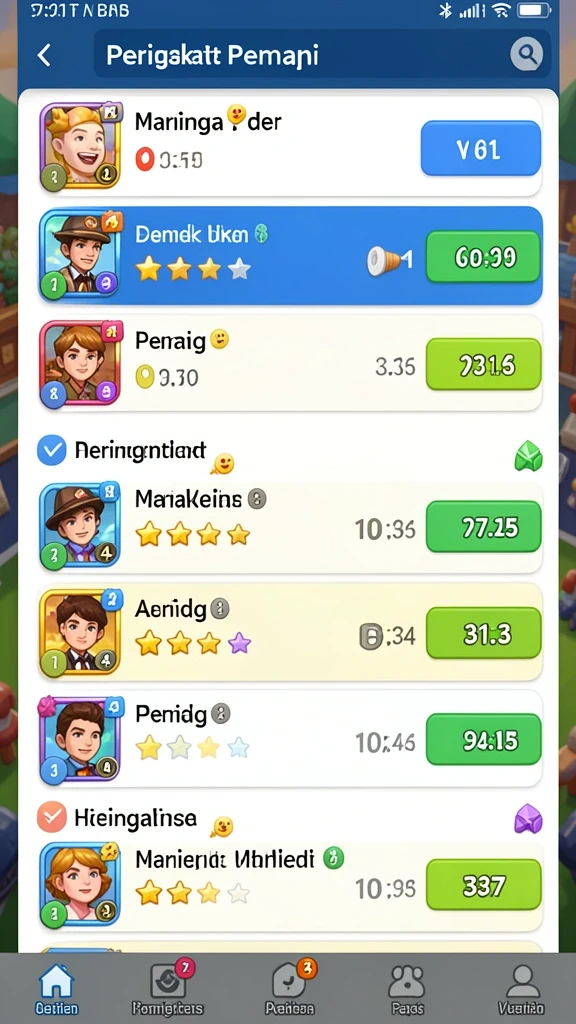Toggle the Heingalinsa checkbox

(51, 817)
